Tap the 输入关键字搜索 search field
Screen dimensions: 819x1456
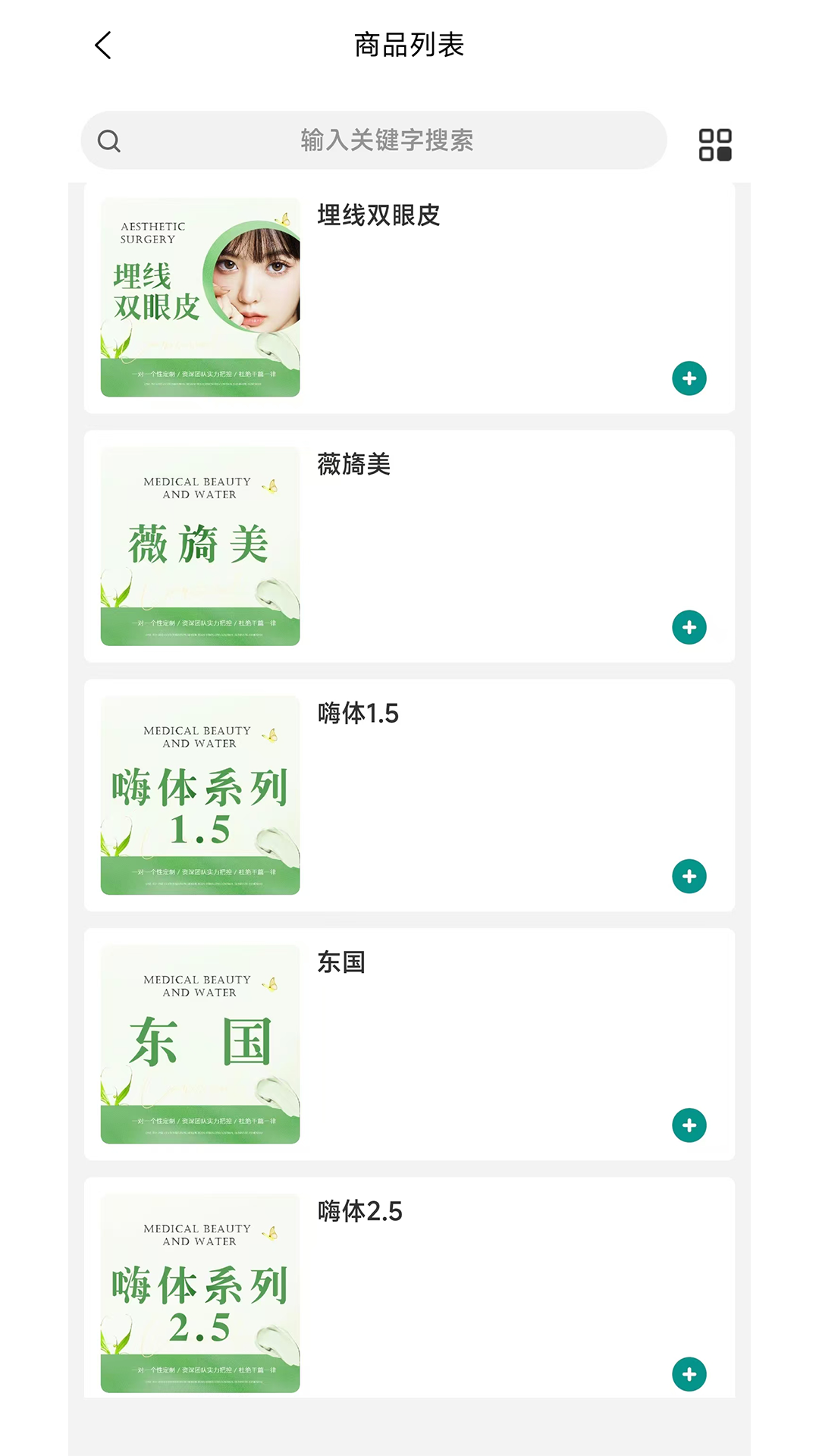(387, 140)
